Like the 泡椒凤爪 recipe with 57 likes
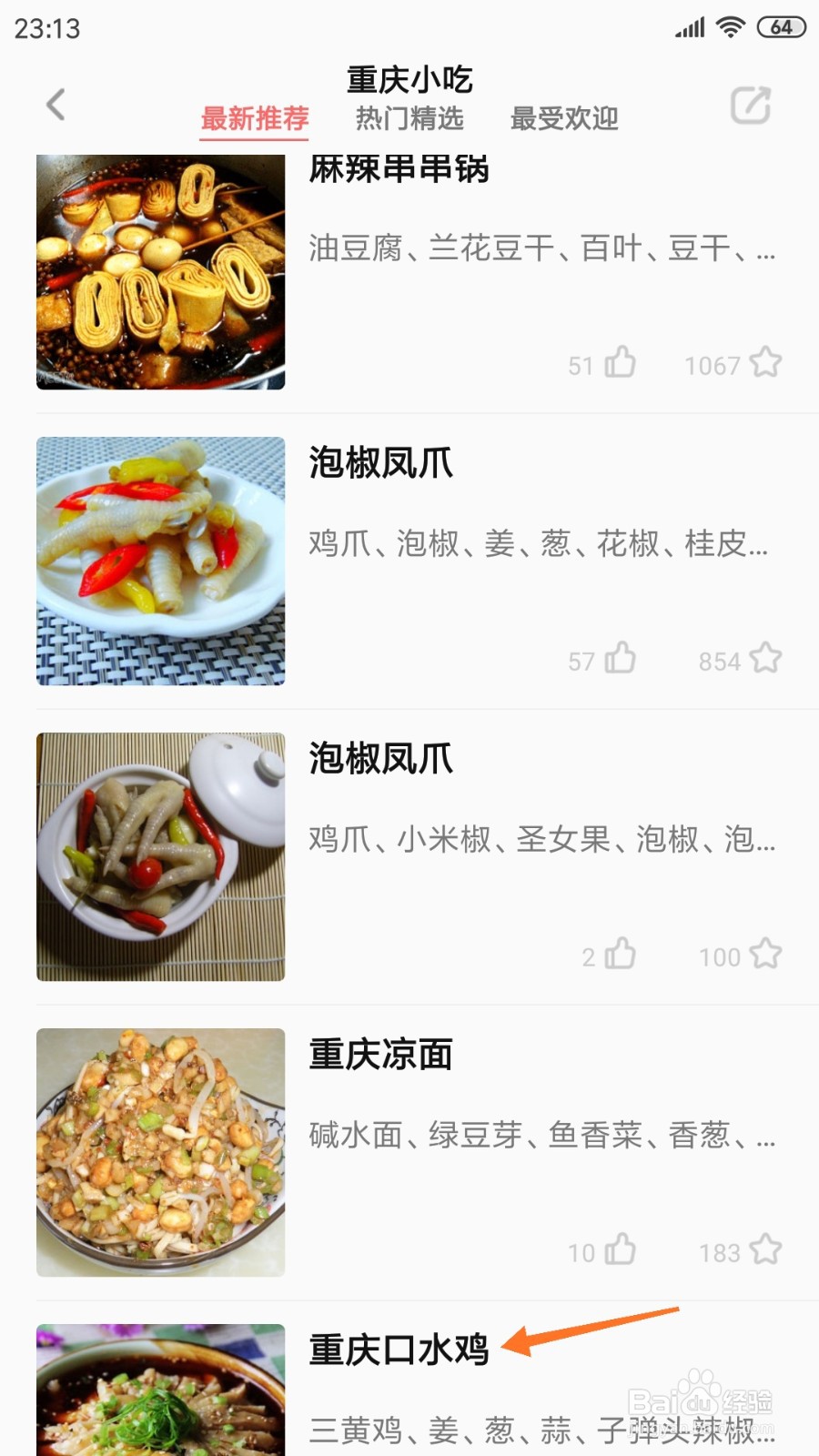The width and height of the screenshot is (819, 1456). (621, 659)
